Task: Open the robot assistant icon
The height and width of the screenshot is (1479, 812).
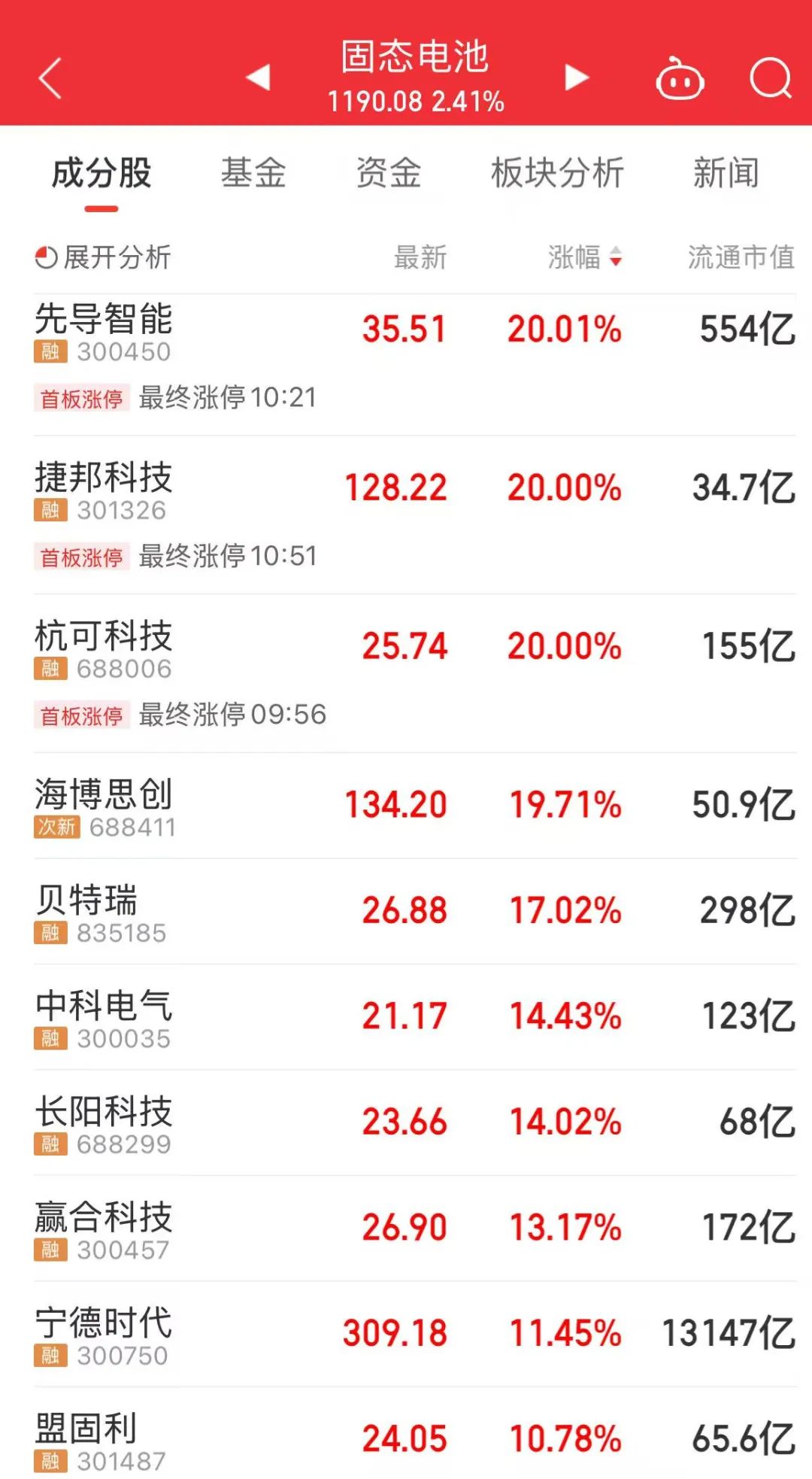Action: pos(680,78)
